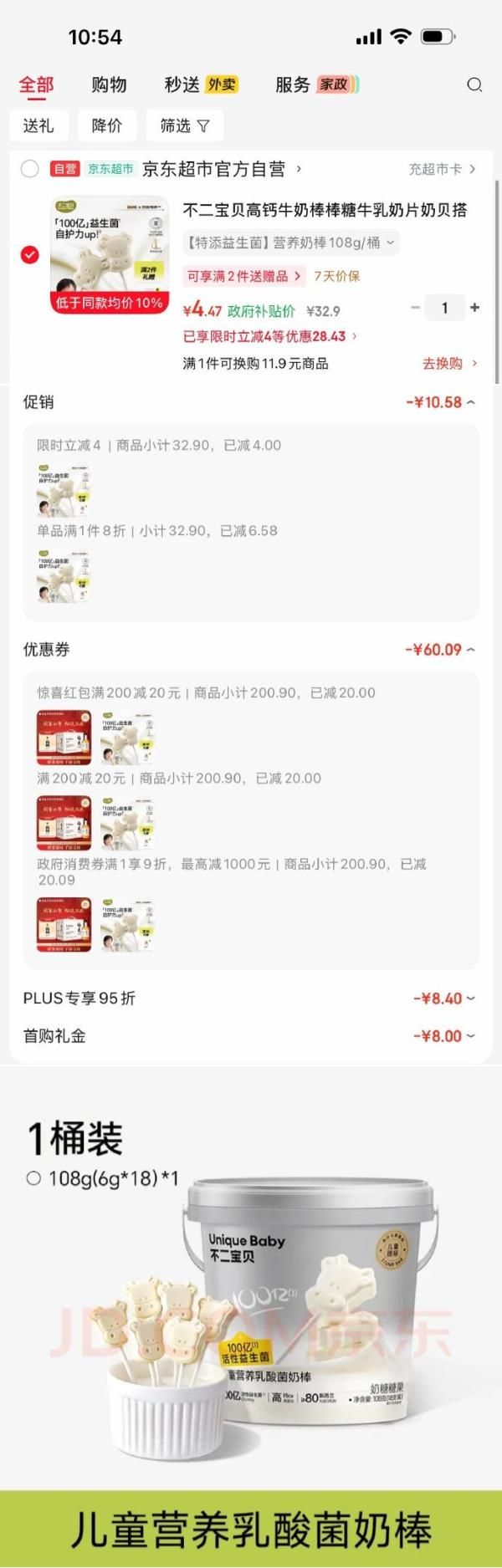Uncheck the 不二宝贝 milk lollipop item

[30, 255]
